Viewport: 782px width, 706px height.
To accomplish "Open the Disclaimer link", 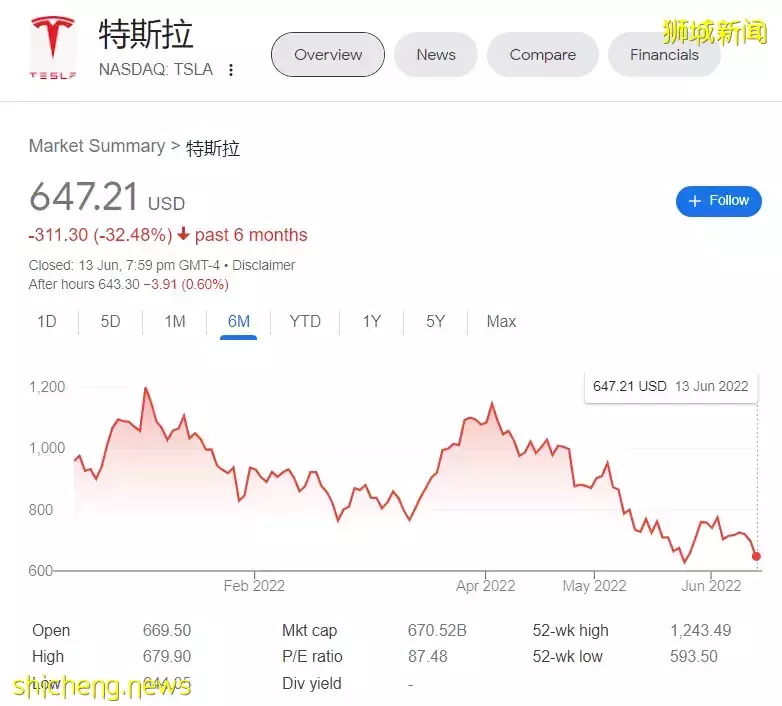I will click(x=264, y=265).
